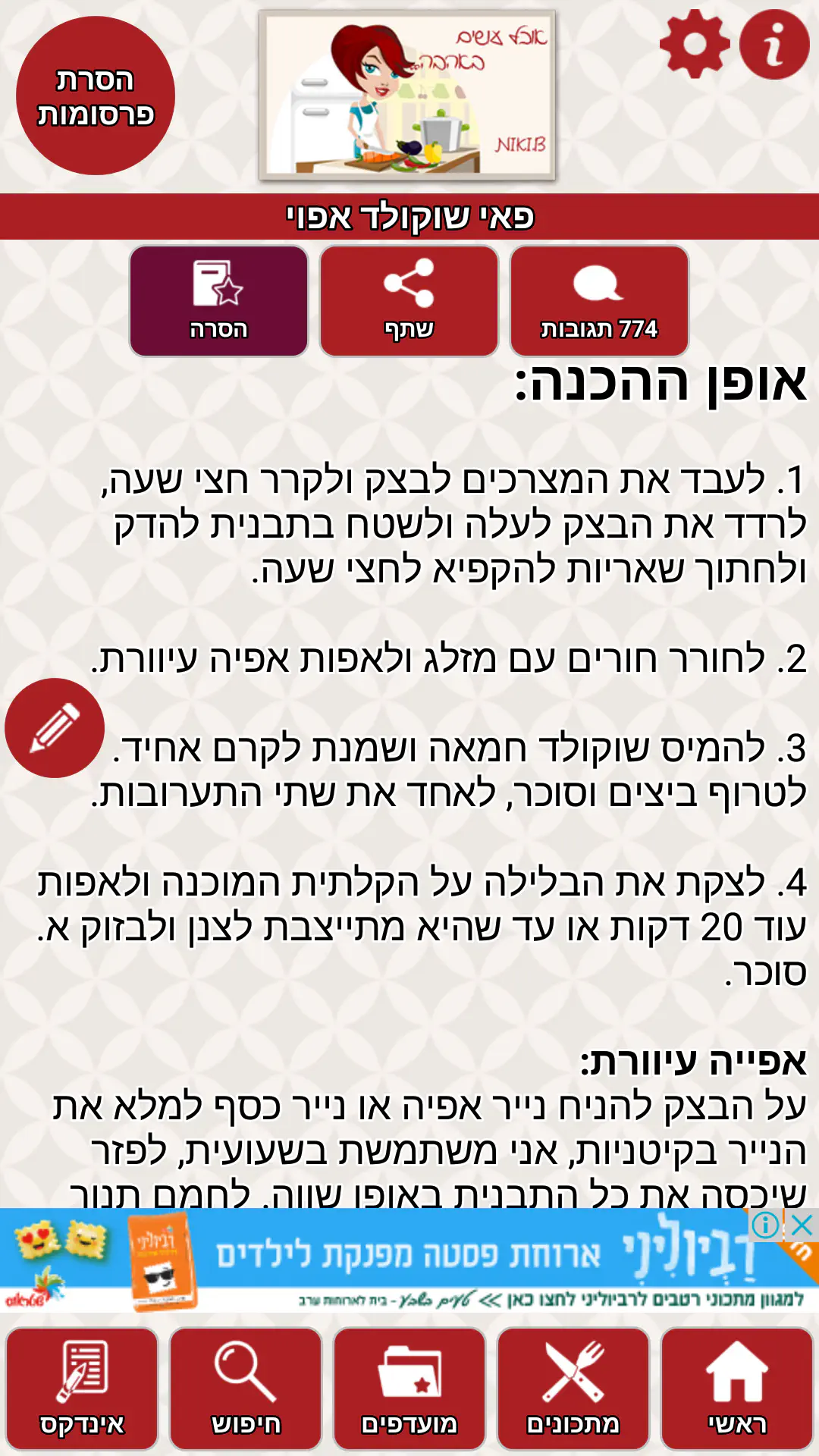819x1456 pixels.
Task: Open the info icon
Action: pyautogui.click(x=774, y=45)
